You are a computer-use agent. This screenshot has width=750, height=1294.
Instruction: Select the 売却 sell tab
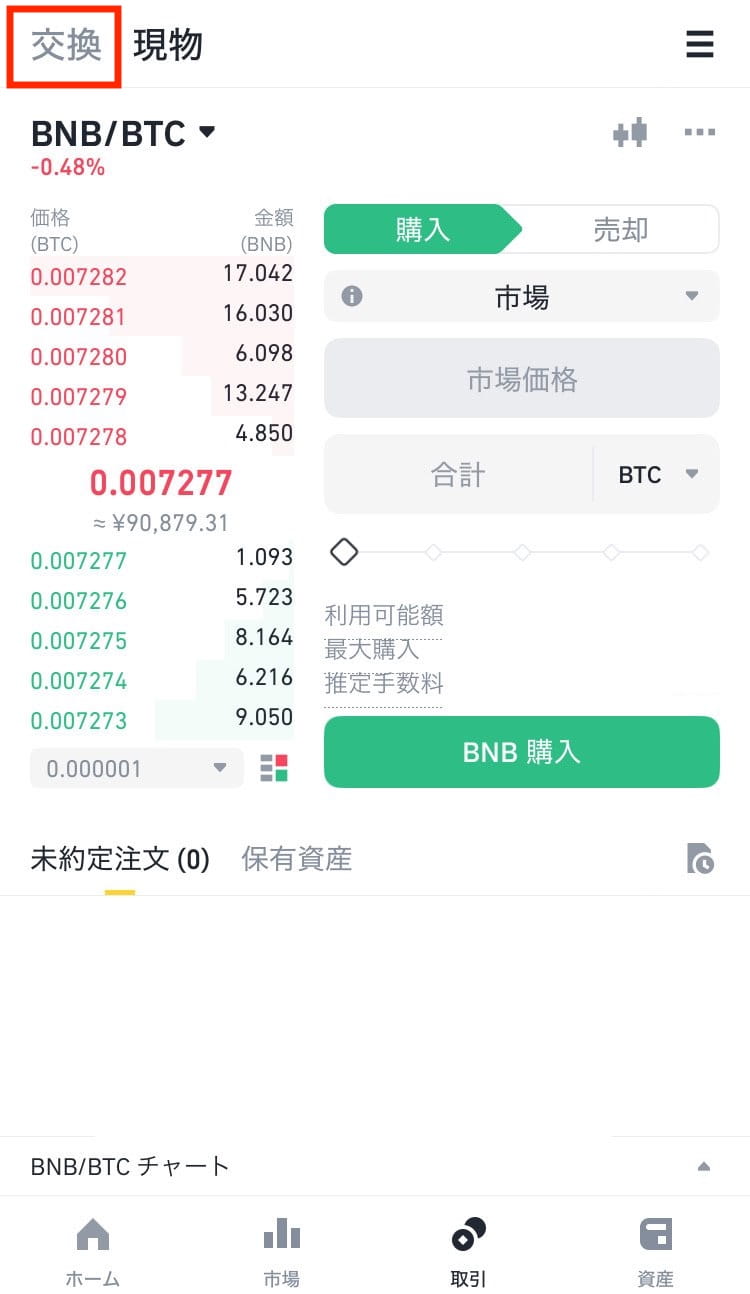pos(620,230)
